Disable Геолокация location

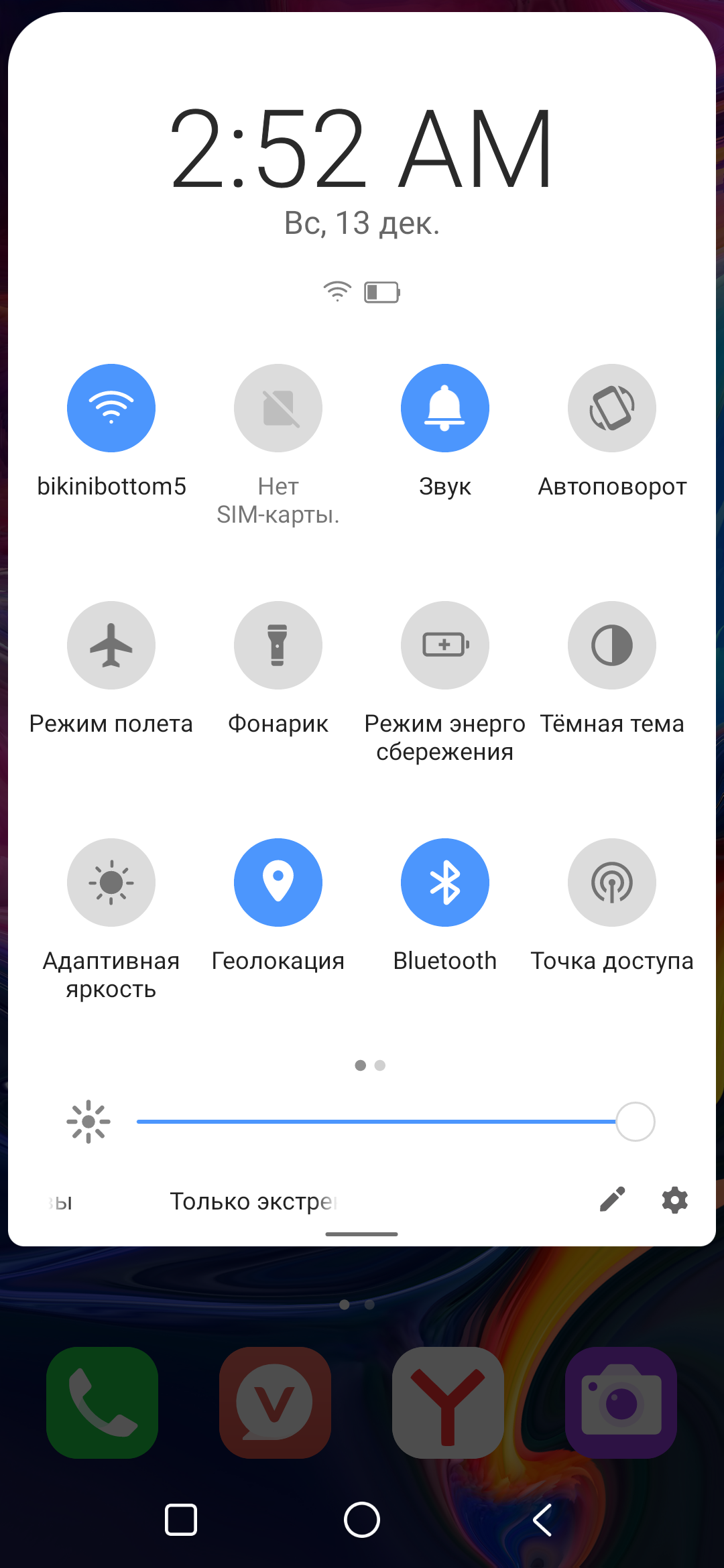pos(278,883)
